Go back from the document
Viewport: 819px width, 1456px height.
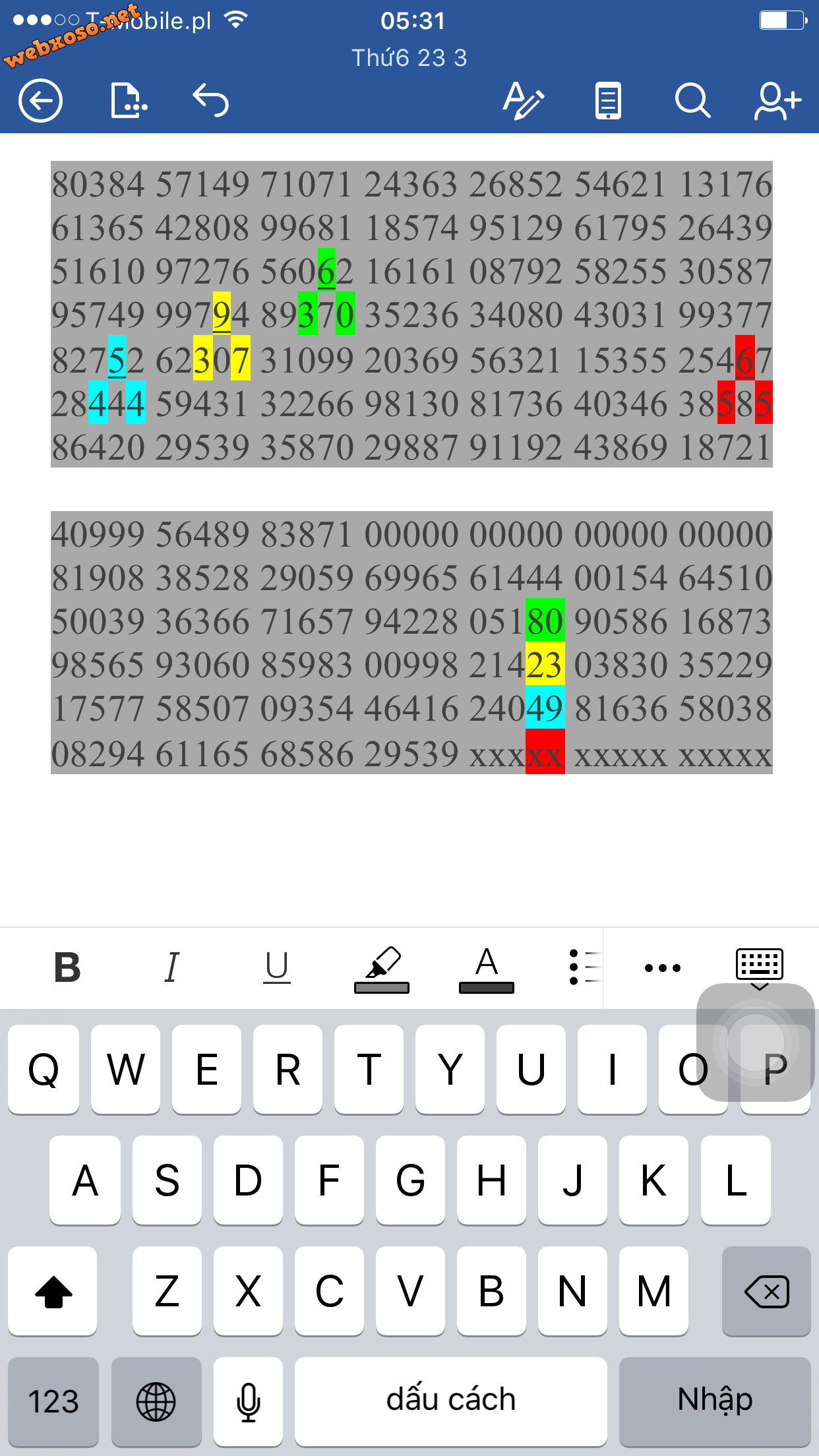click(x=40, y=101)
